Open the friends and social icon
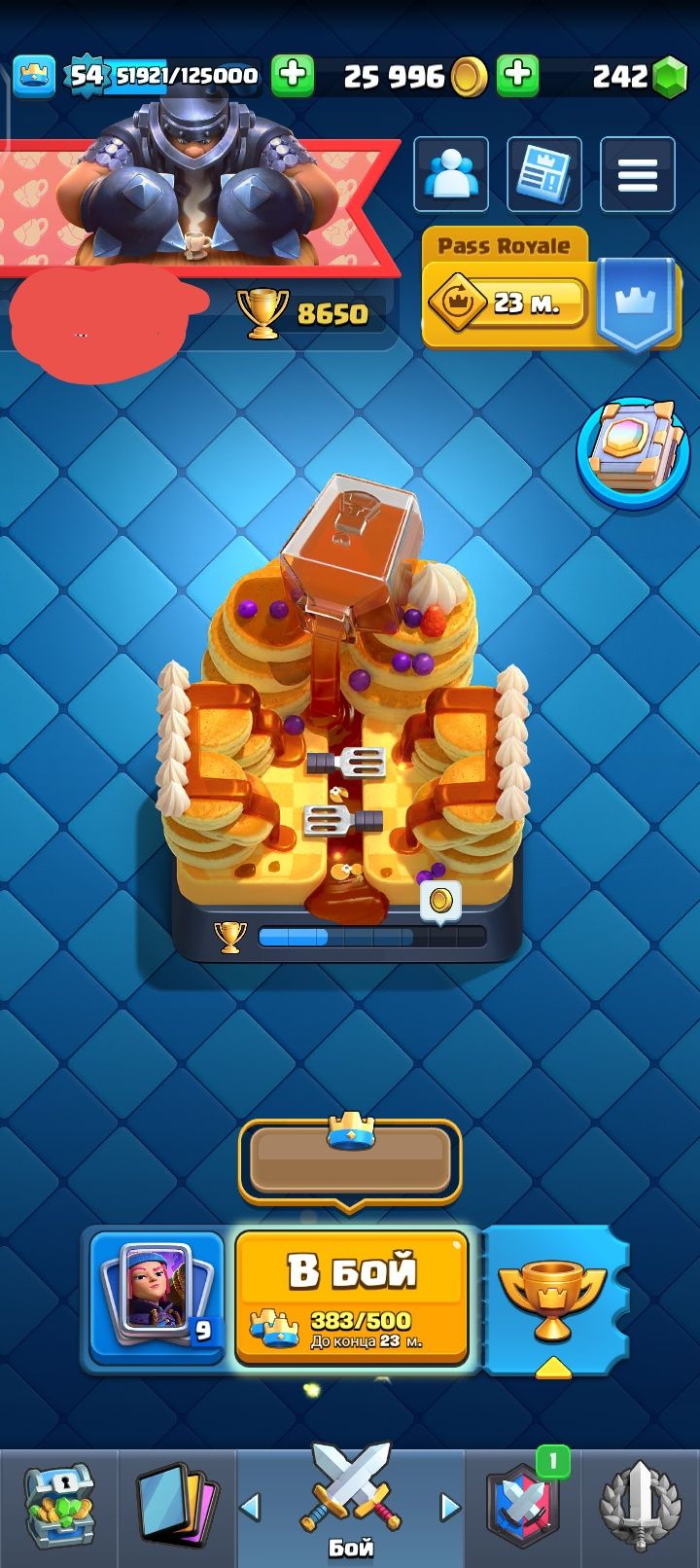The image size is (700, 1568). [x=450, y=175]
